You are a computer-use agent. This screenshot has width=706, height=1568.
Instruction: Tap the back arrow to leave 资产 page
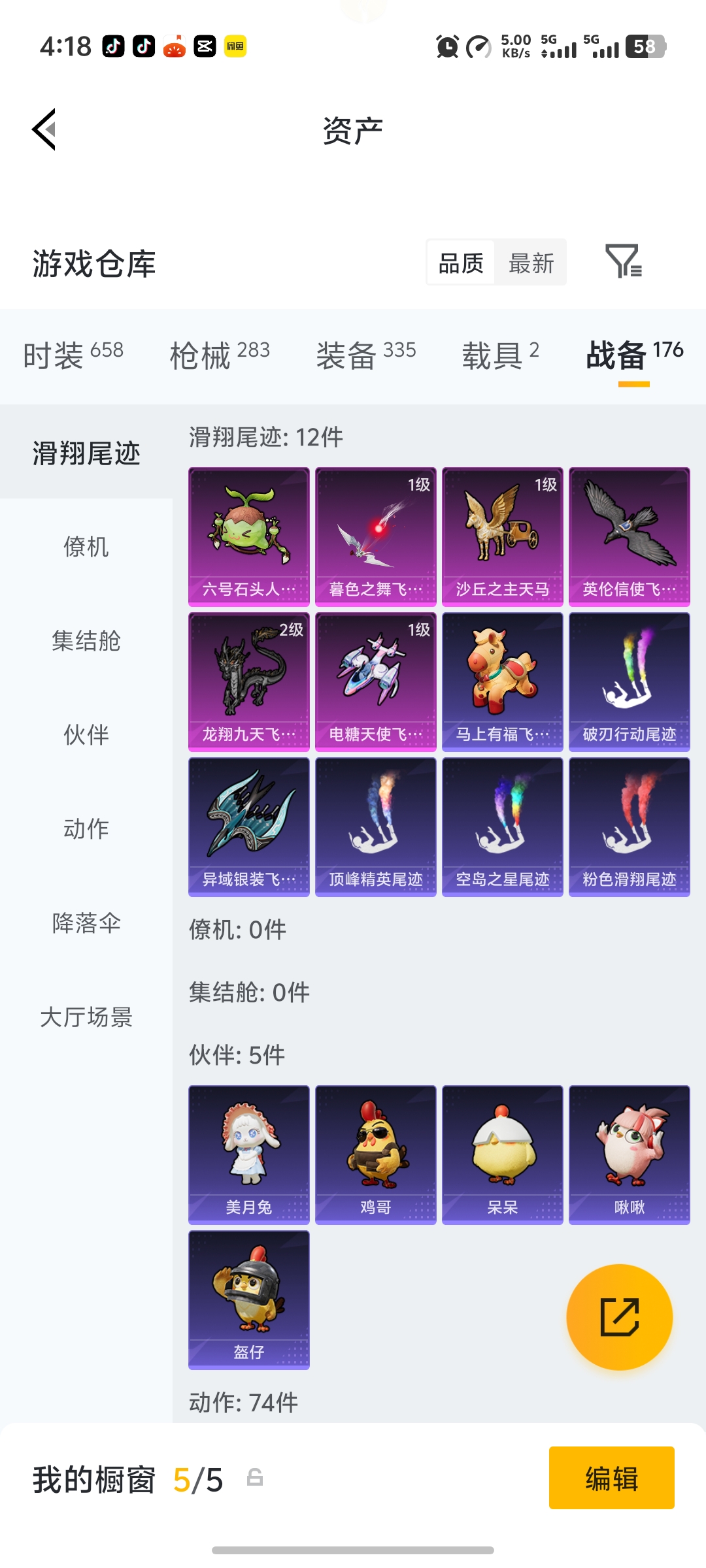44,129
